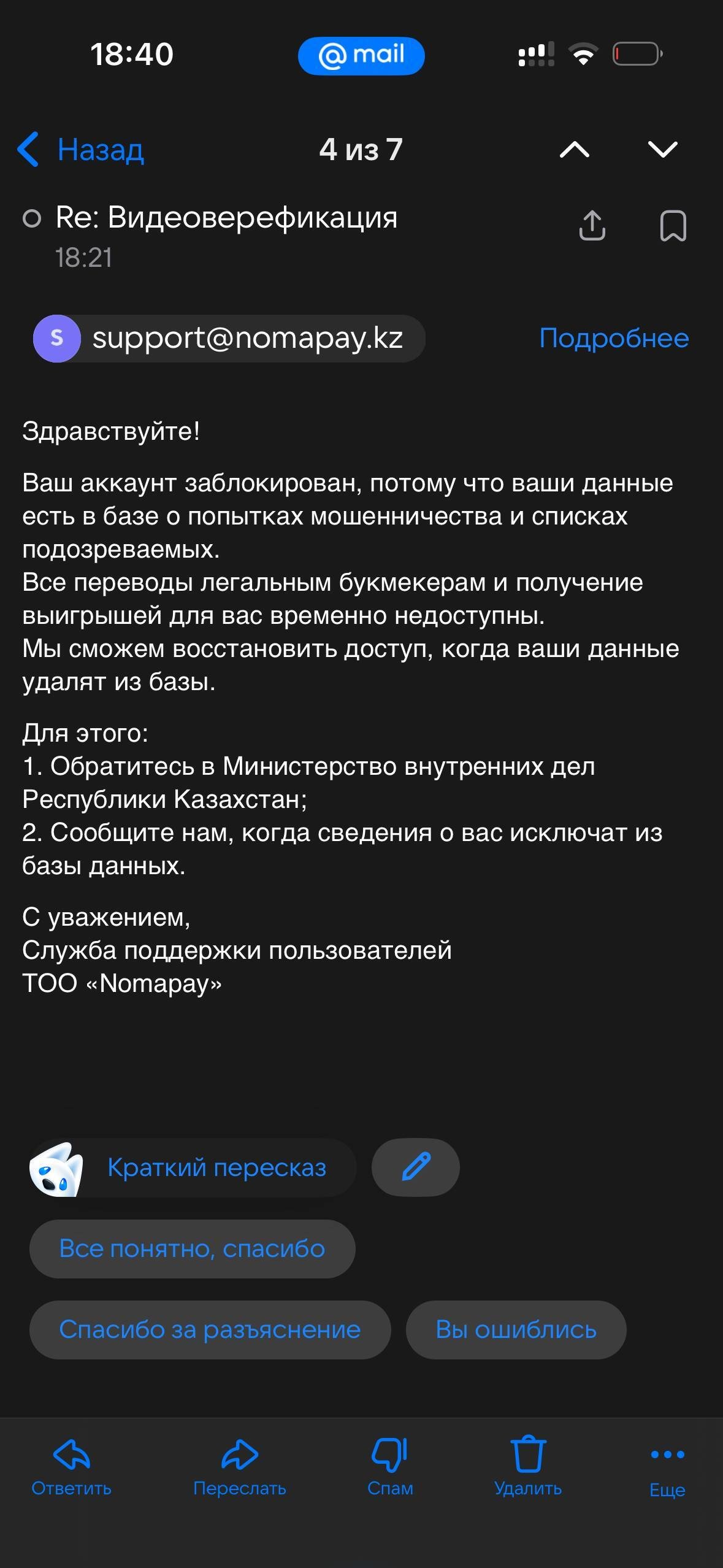The image size is (723, 1568).
Task: Select quick reply Все понятно, спасибо
Action: [x=192, y=1248]
